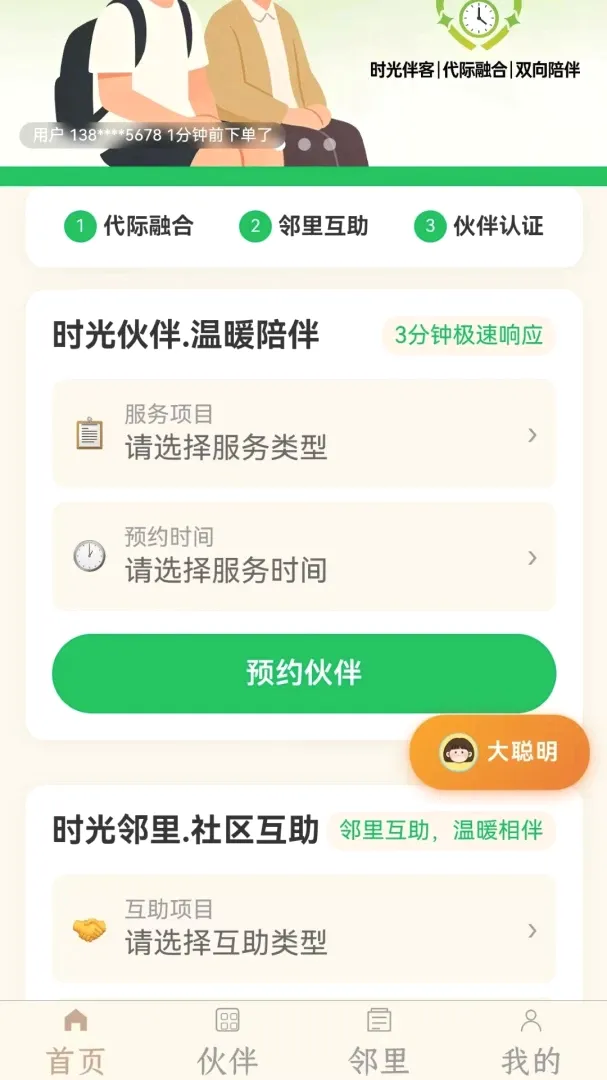Tap the green 预约伙伴 button
Viewport: 607px width, 1080px height.
[x=304, y=673]
